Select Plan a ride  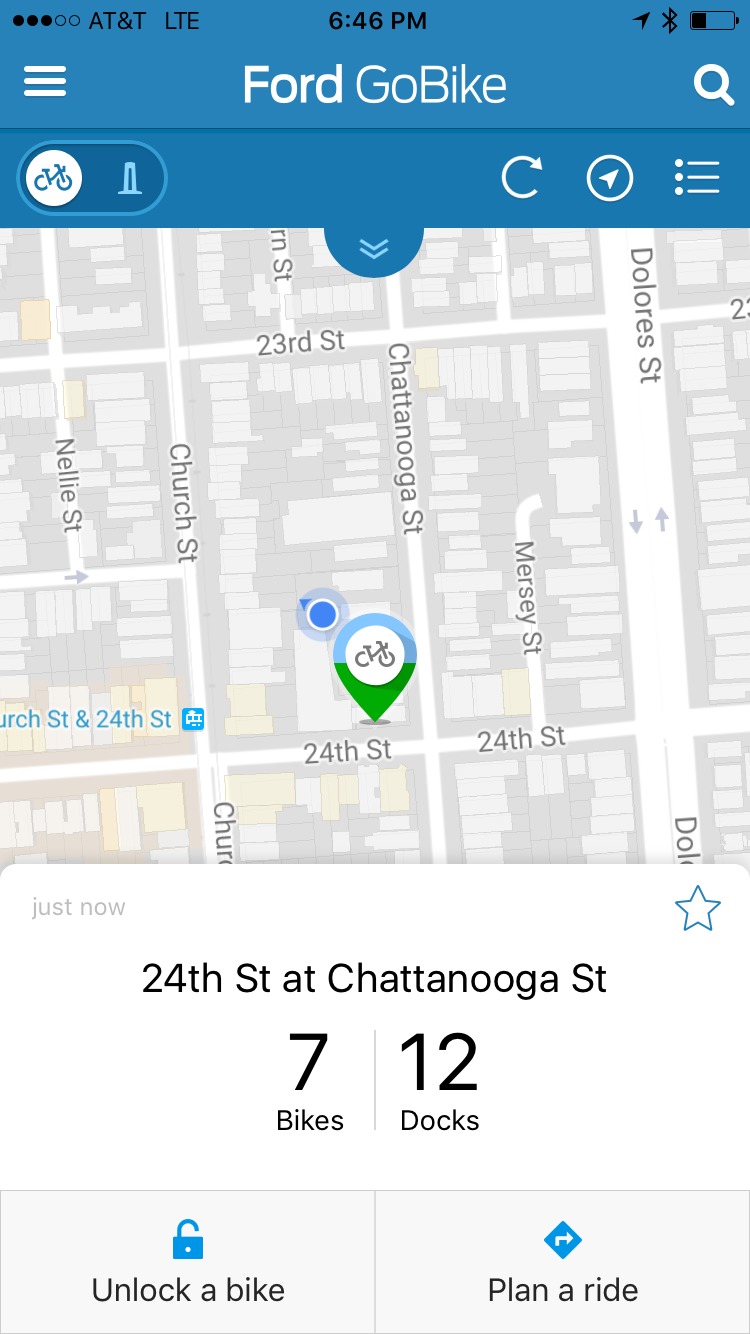(x=562, y=1262)
